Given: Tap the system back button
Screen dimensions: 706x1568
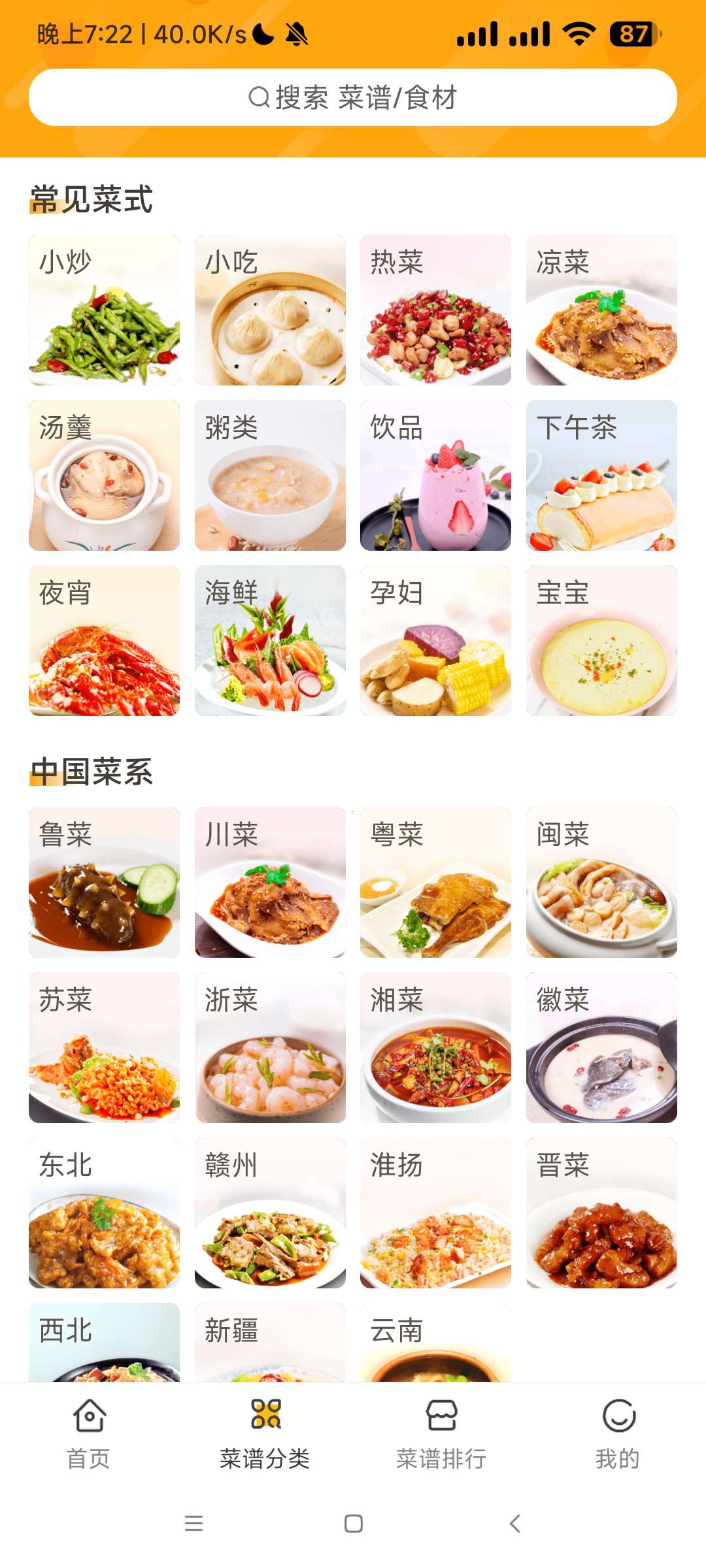Looking at the screenshot, I should point(515,1524).
